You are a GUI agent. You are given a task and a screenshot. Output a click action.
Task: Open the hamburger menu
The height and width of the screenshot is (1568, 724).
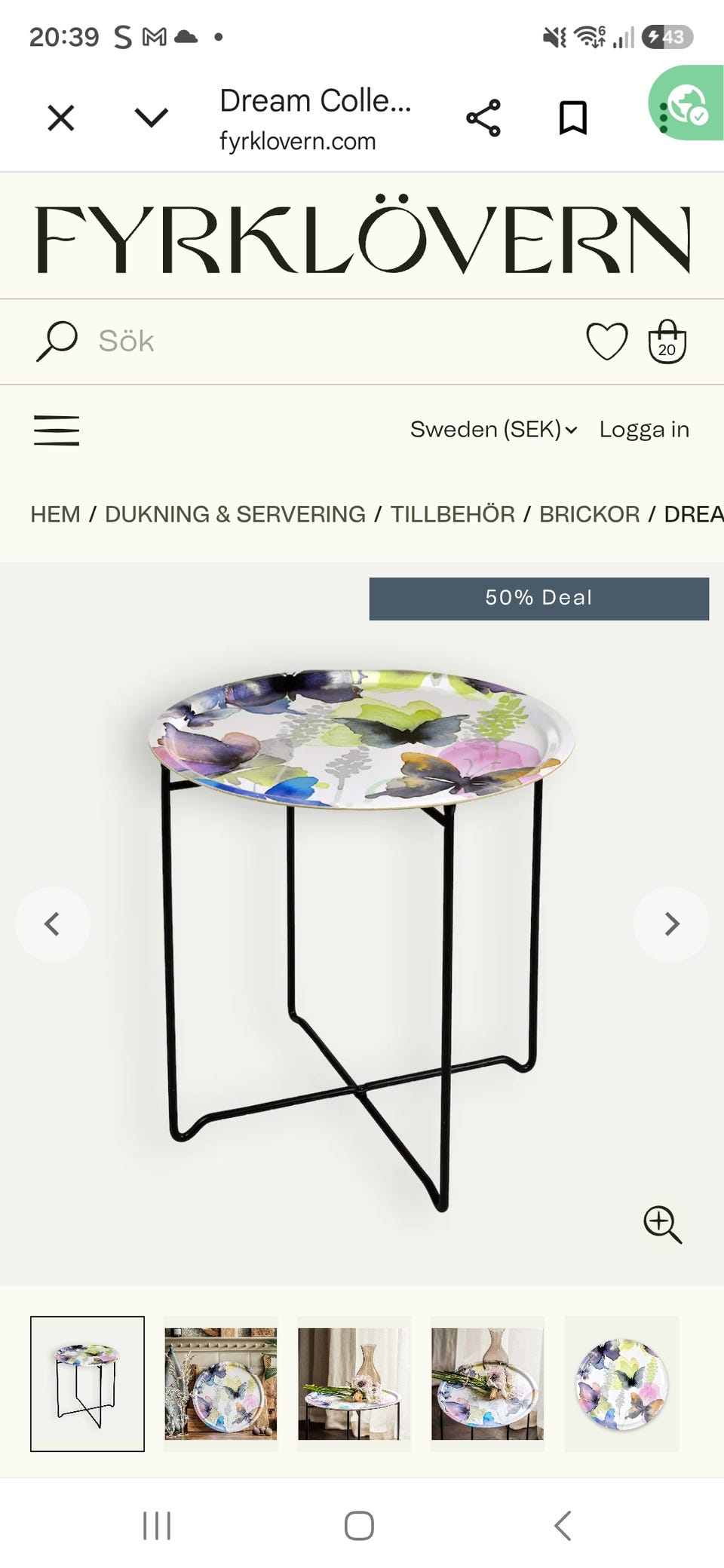tap(57, 430)
